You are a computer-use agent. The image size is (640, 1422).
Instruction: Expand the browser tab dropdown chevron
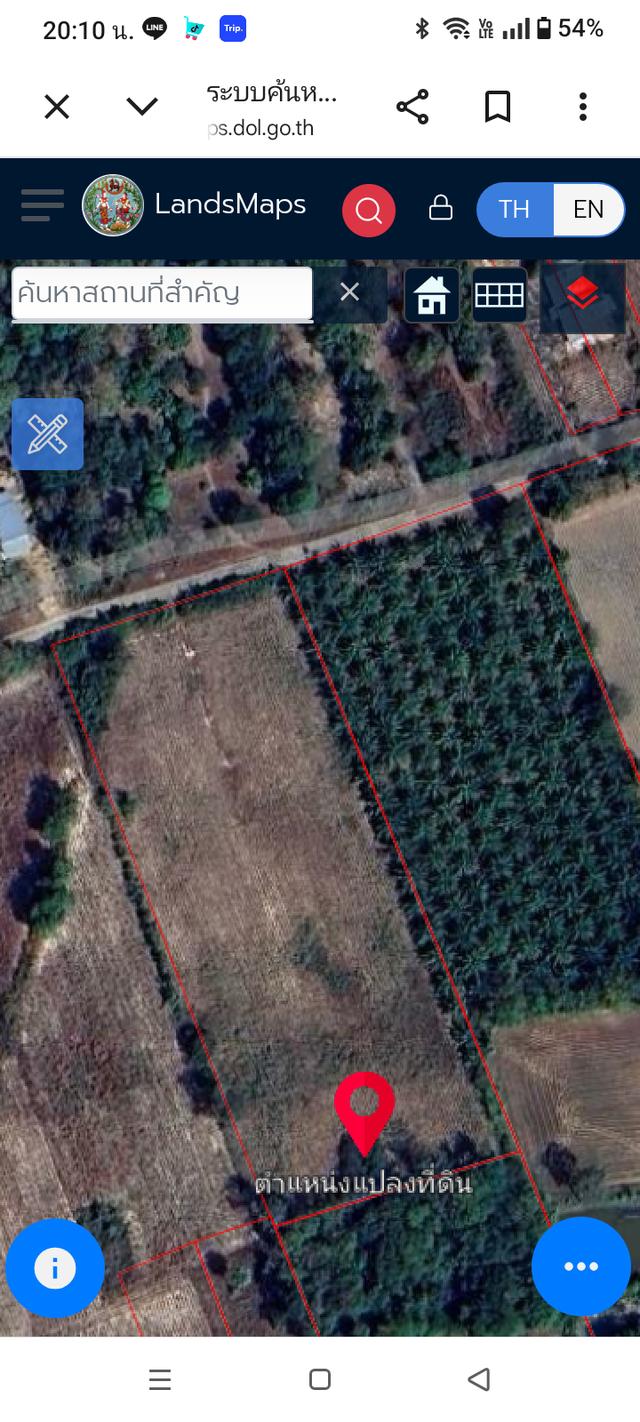[142, 107]
